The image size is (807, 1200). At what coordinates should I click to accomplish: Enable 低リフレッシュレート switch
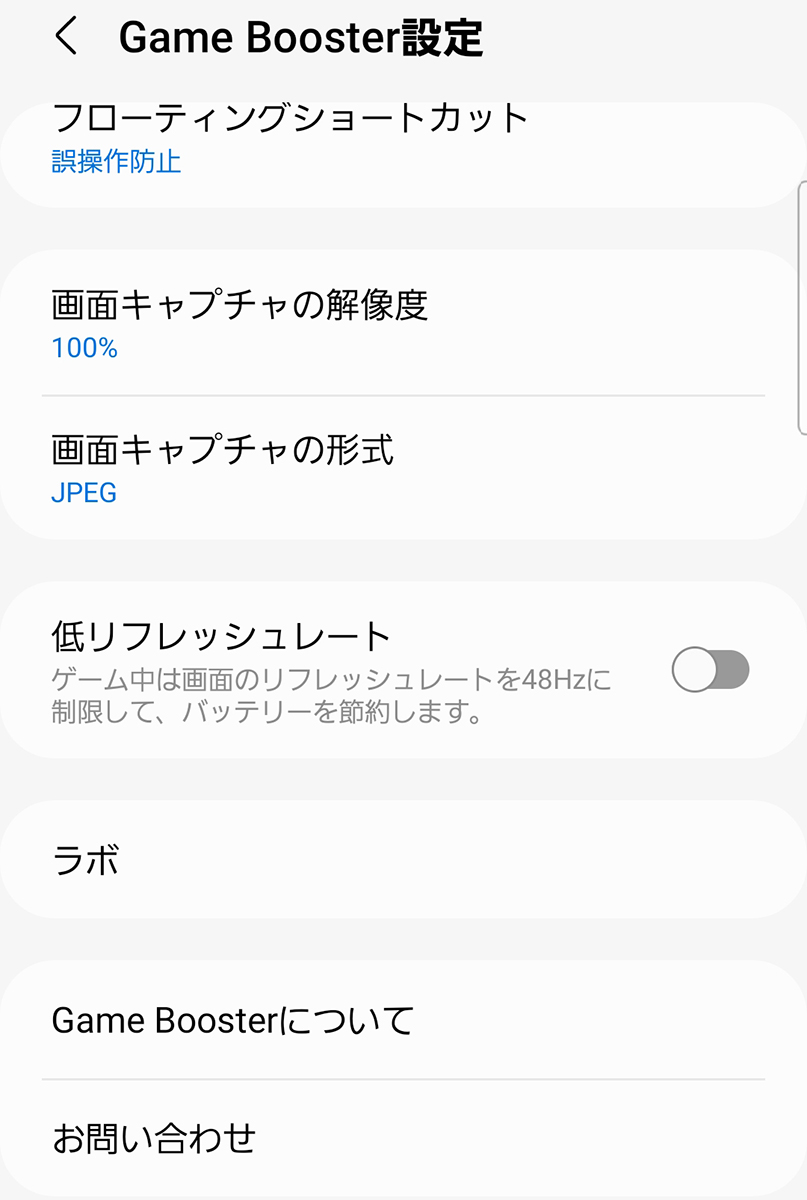pos(710,670)
